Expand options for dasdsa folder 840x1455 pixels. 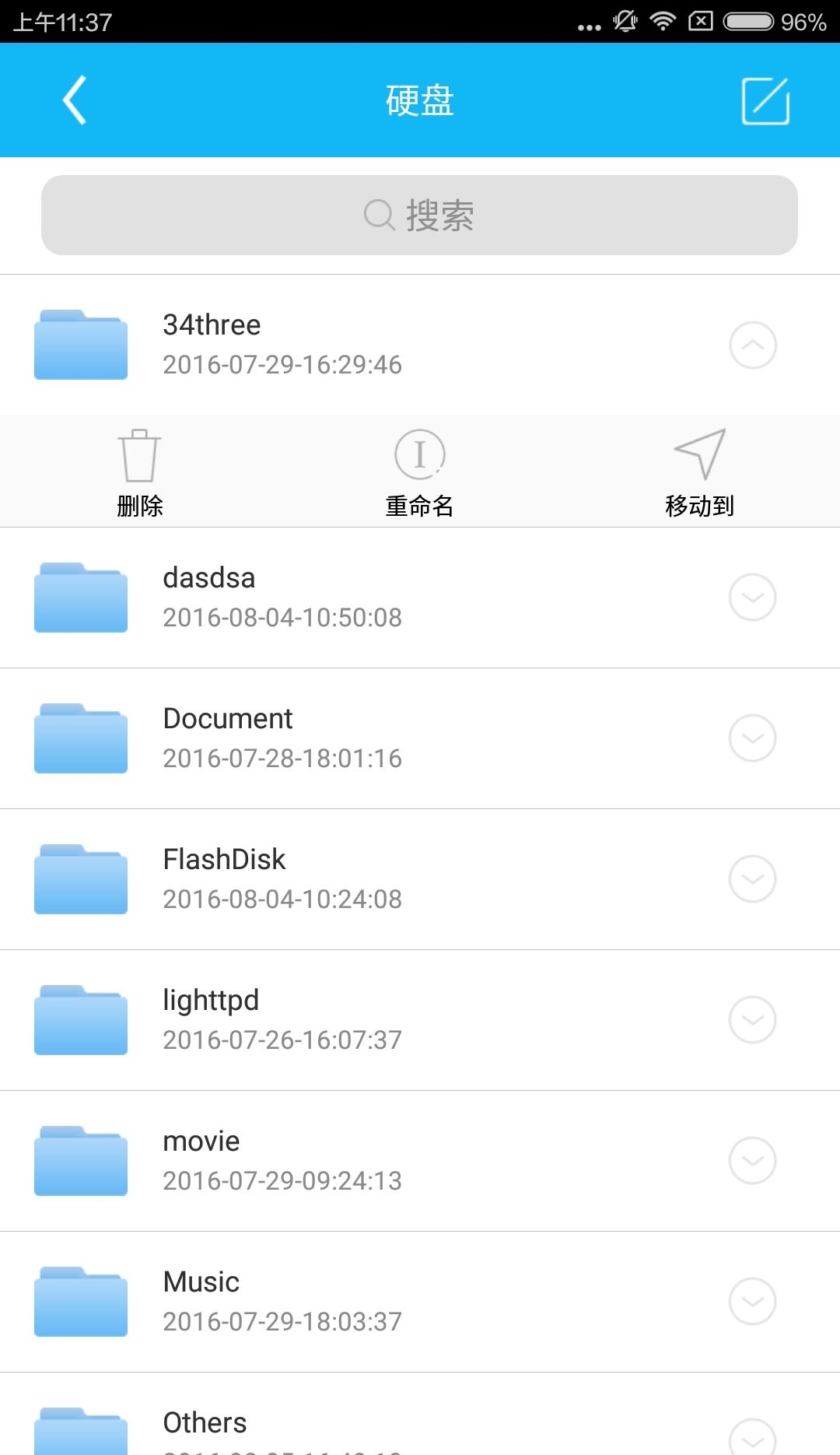(753, 598)
